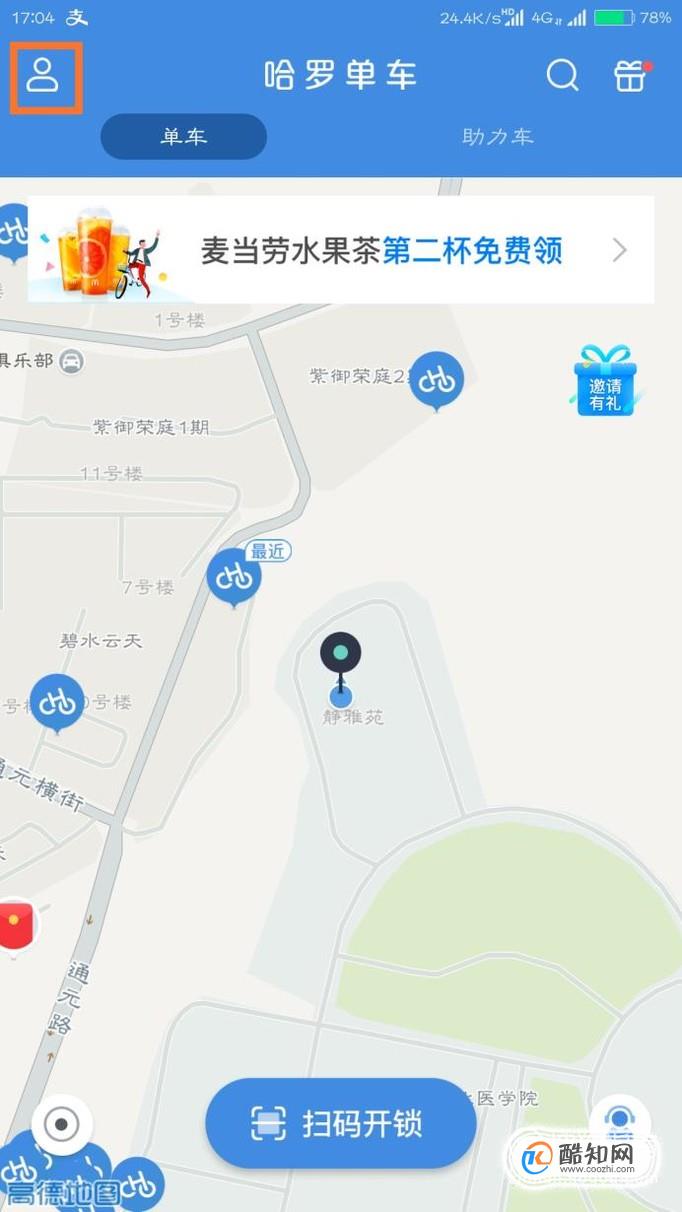Tap the 邀请有礼 invite gift icon
The image size is (682, 1212).
pyautogui.click(x=606, y=382)
